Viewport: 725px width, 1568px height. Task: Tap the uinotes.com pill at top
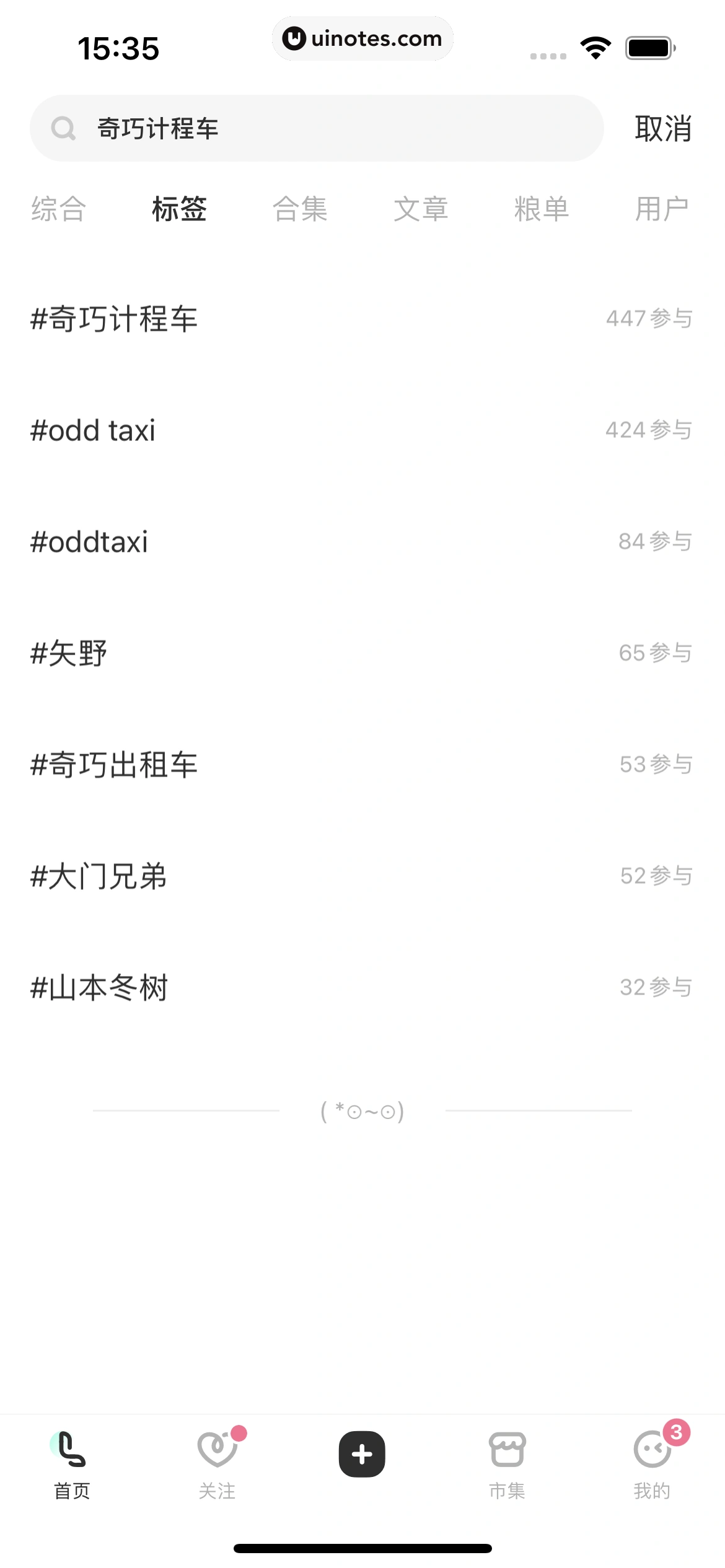click(x=362, y=38)
